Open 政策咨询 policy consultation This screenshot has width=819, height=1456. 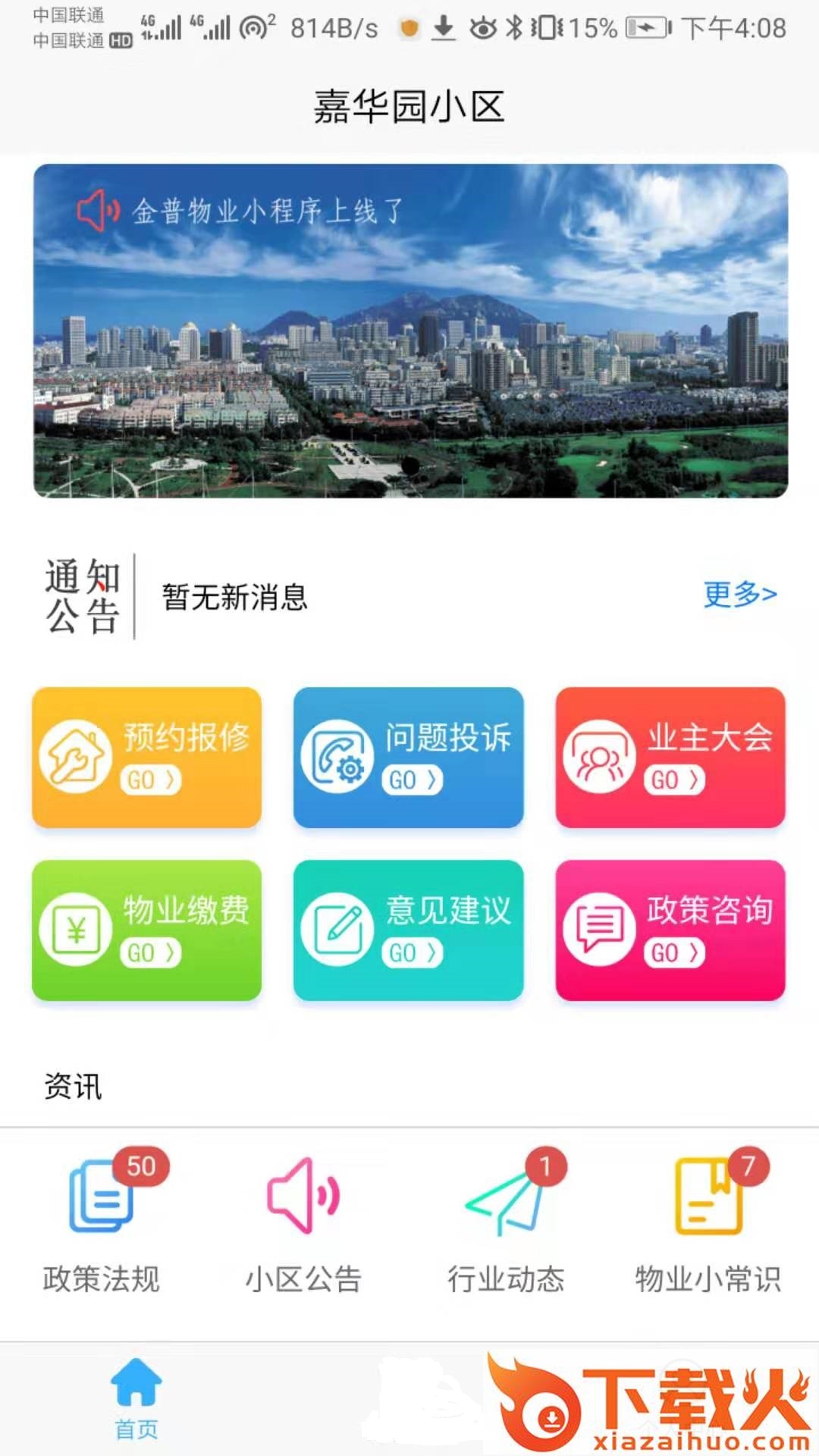pos(670,930)
